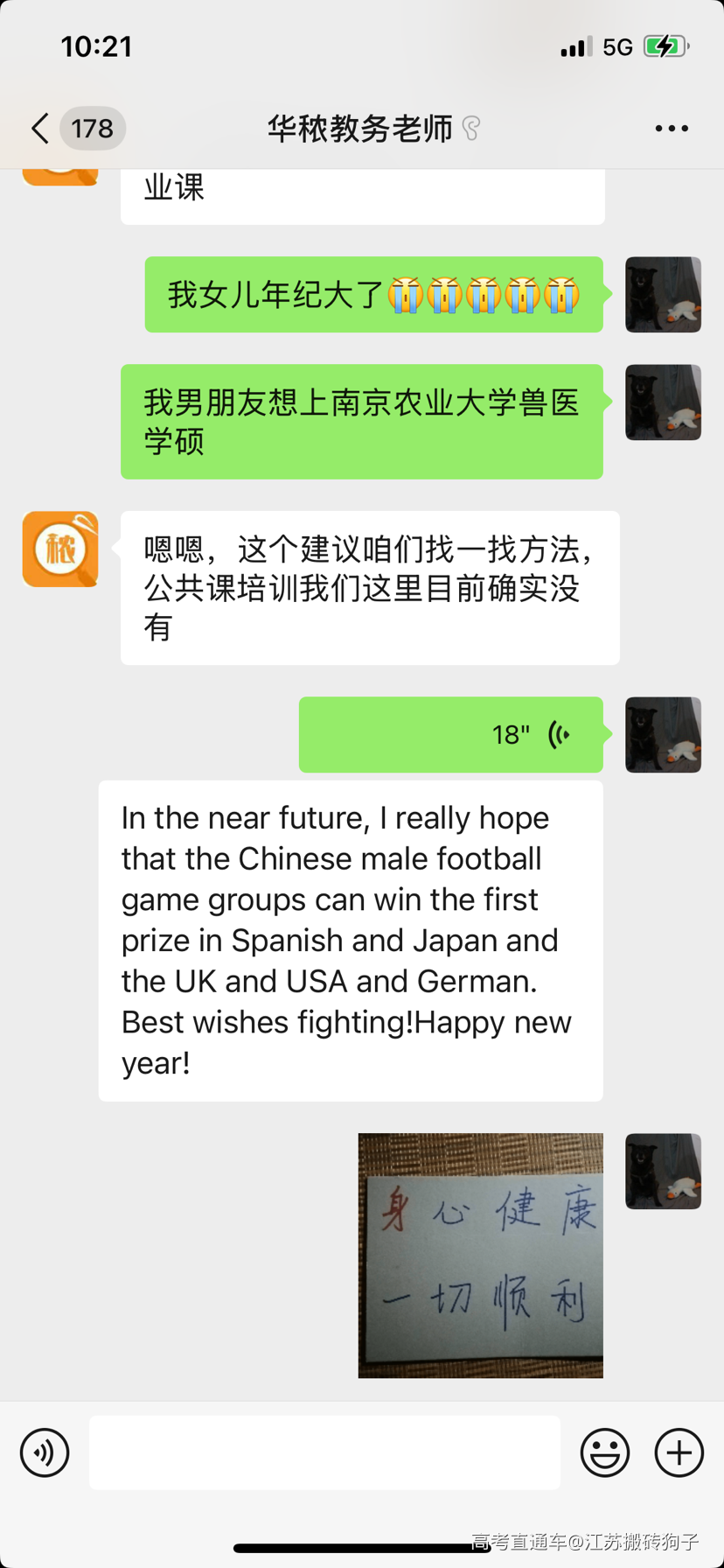This screenshot has width=724, height=1568.
Task: Open the emoji picker
Action: (604, 1453)
